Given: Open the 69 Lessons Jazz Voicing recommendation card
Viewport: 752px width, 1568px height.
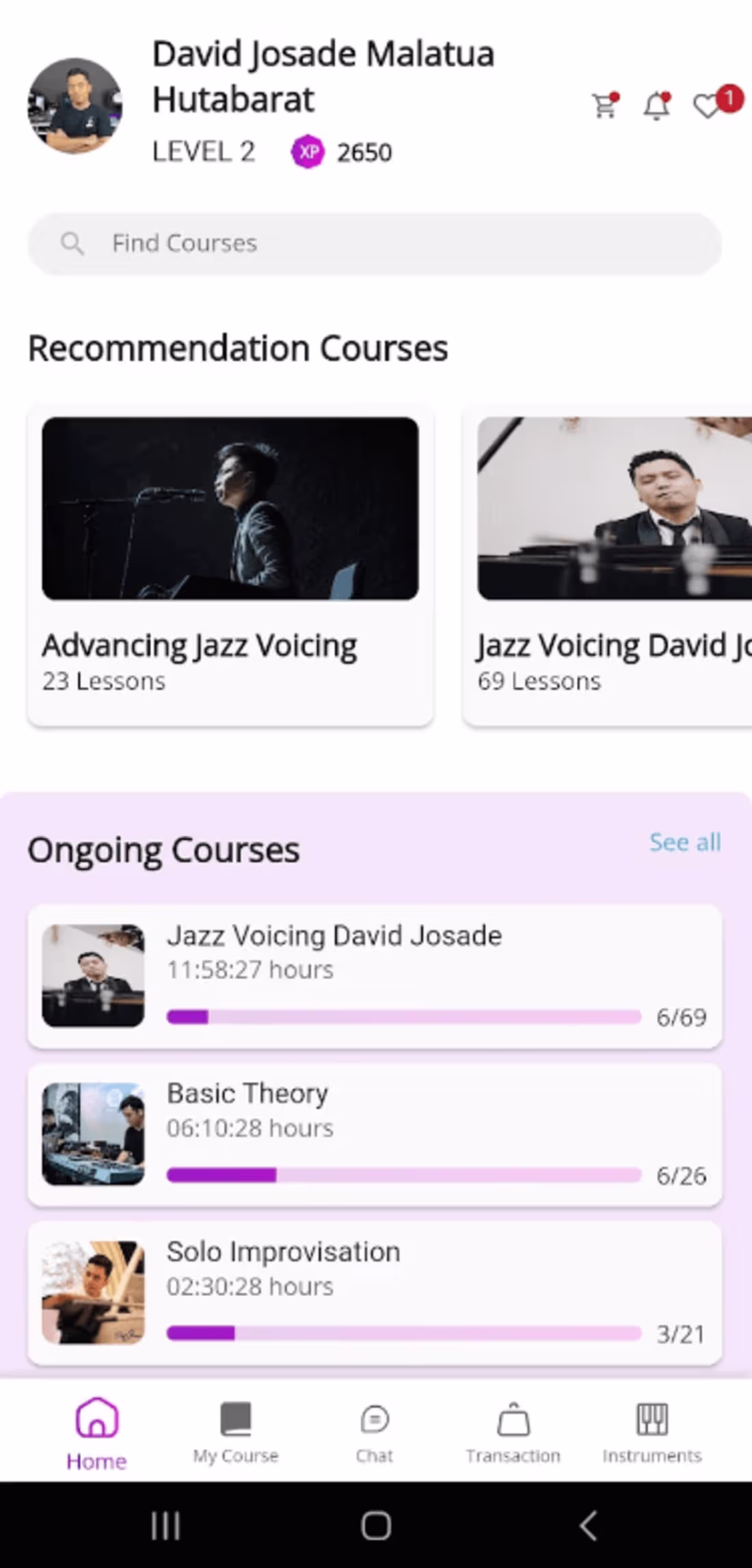Looking at the screenshot, I should pyautogui.click(x=608, y=565).
